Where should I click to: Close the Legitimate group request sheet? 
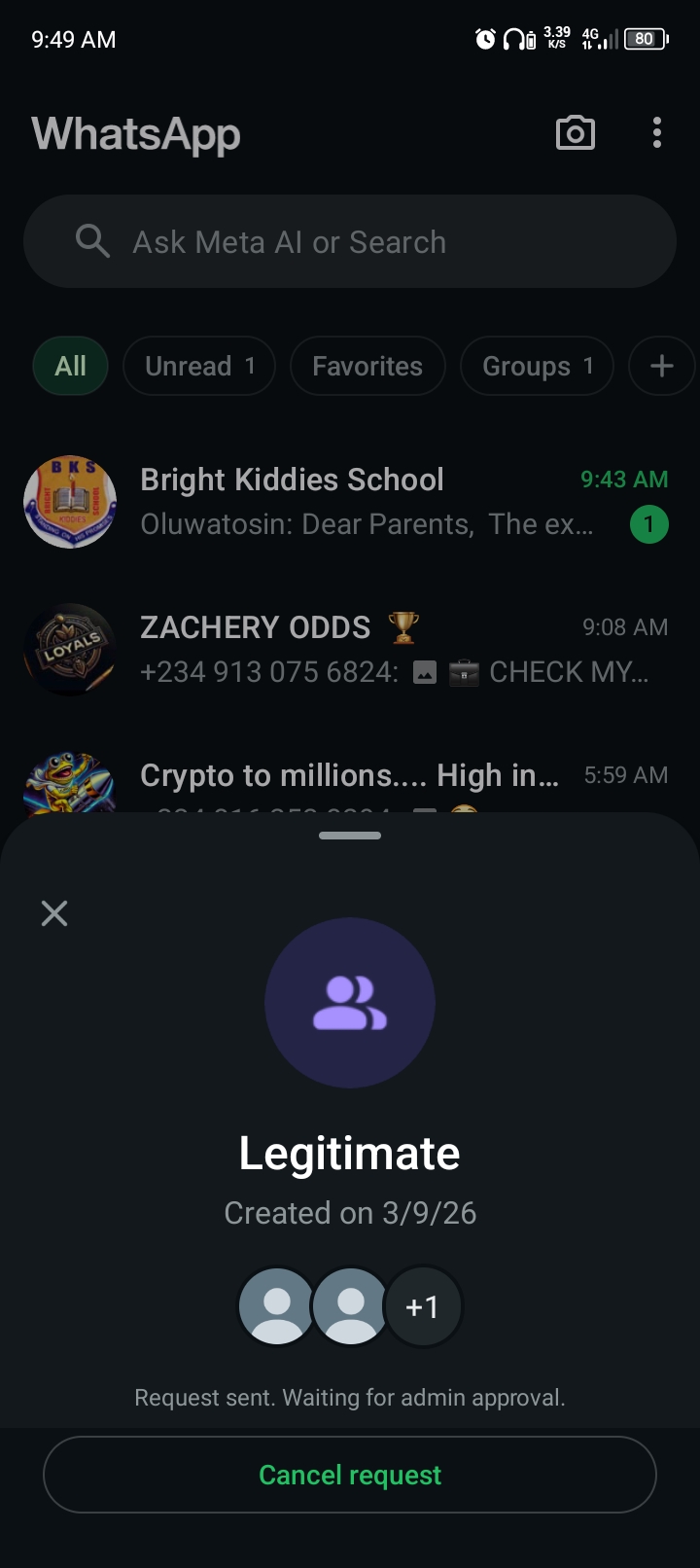point(54,912)
